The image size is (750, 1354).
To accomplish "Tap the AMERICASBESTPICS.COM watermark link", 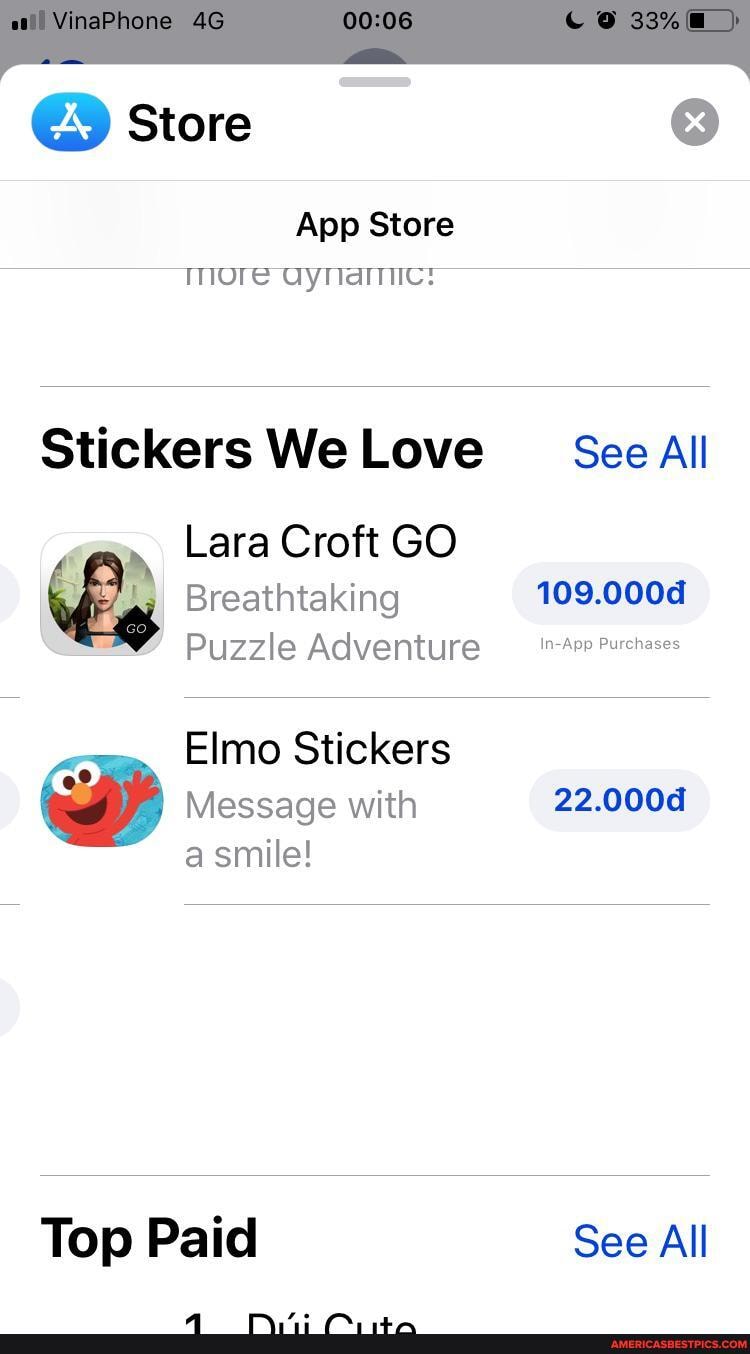I will (676, 1344).
